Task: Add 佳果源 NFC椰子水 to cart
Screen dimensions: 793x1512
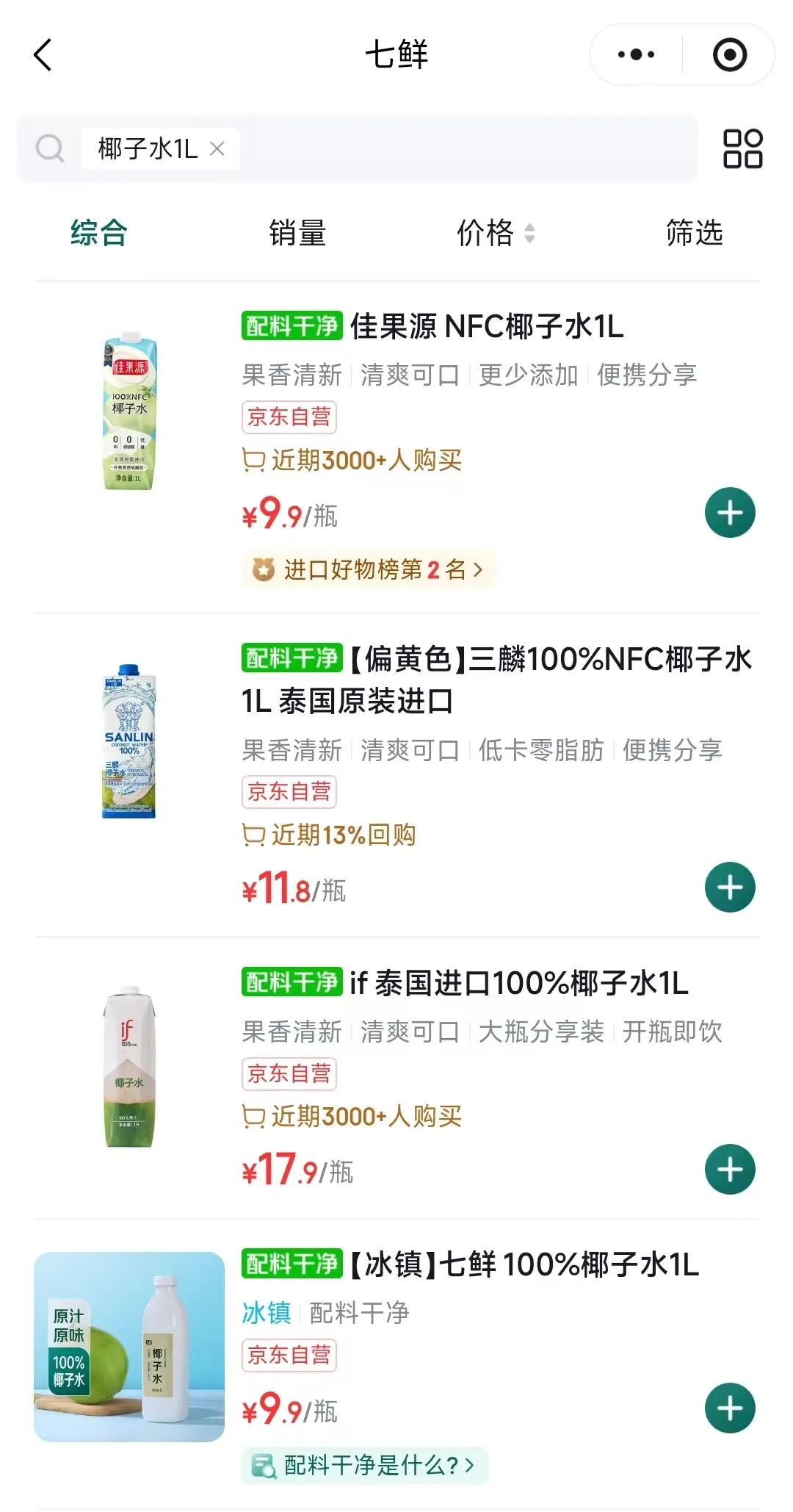Action: point(729,512)
